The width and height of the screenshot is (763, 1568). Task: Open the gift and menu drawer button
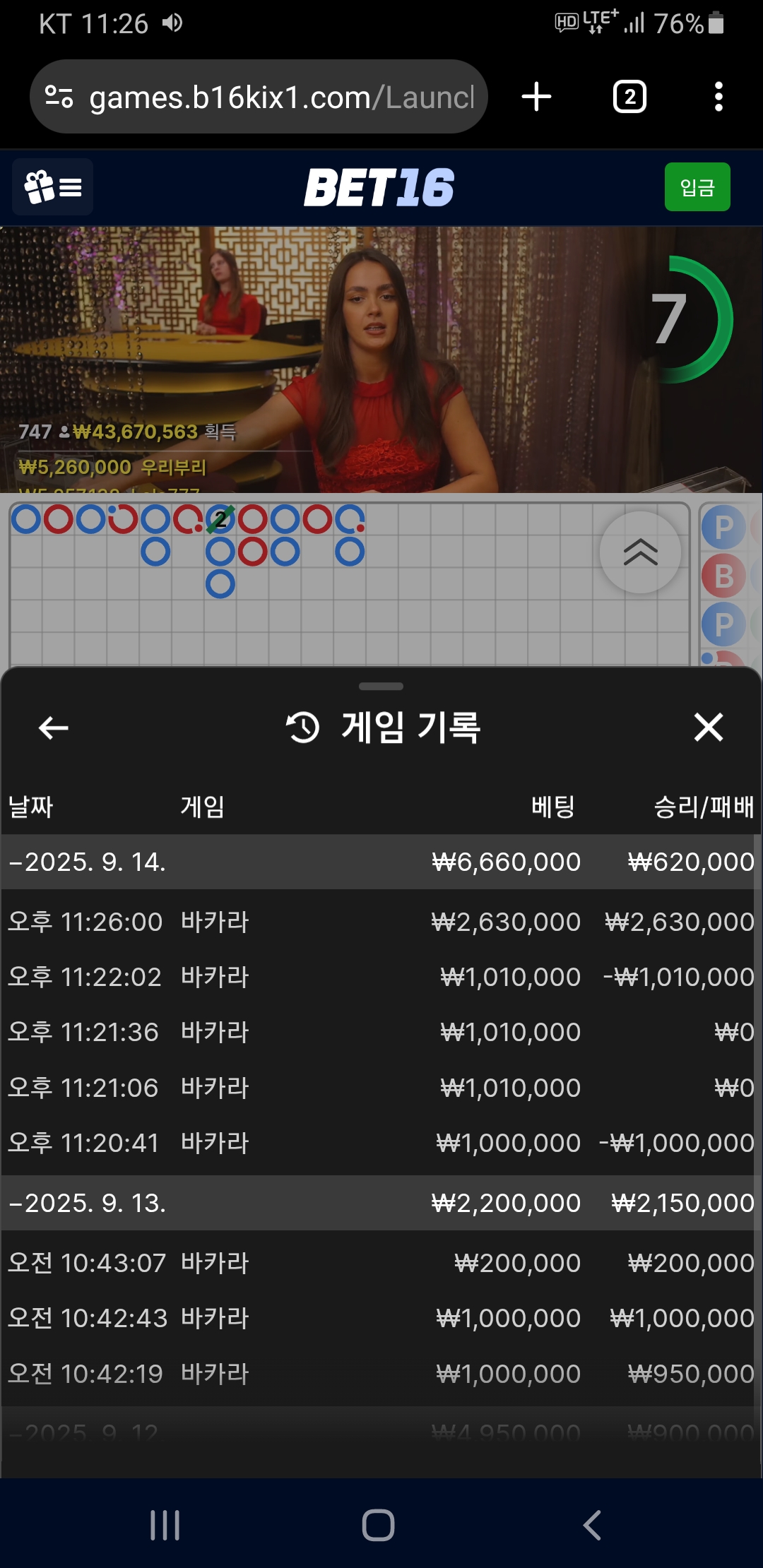(53, 187)
